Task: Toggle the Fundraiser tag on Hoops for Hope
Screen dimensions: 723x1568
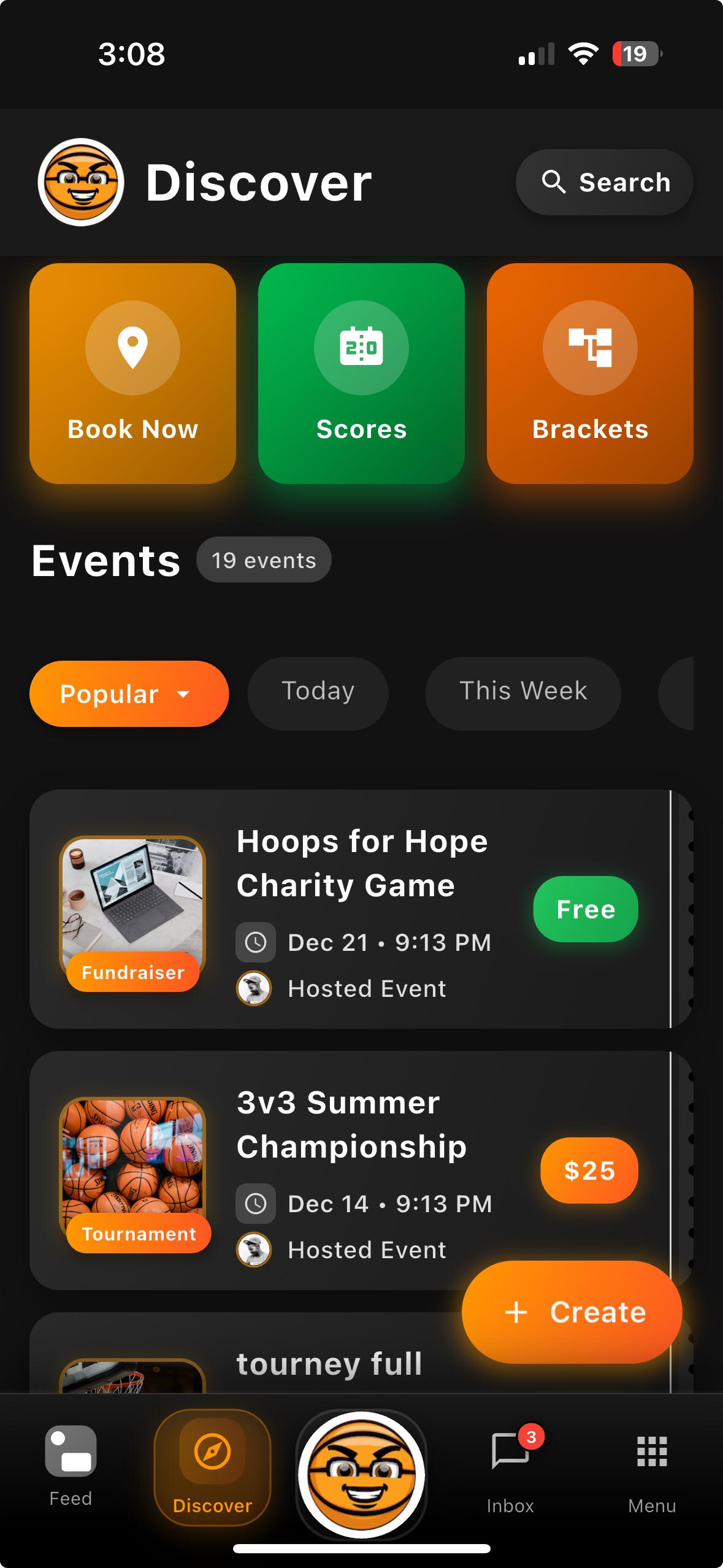Action: (x=132, y=972)
